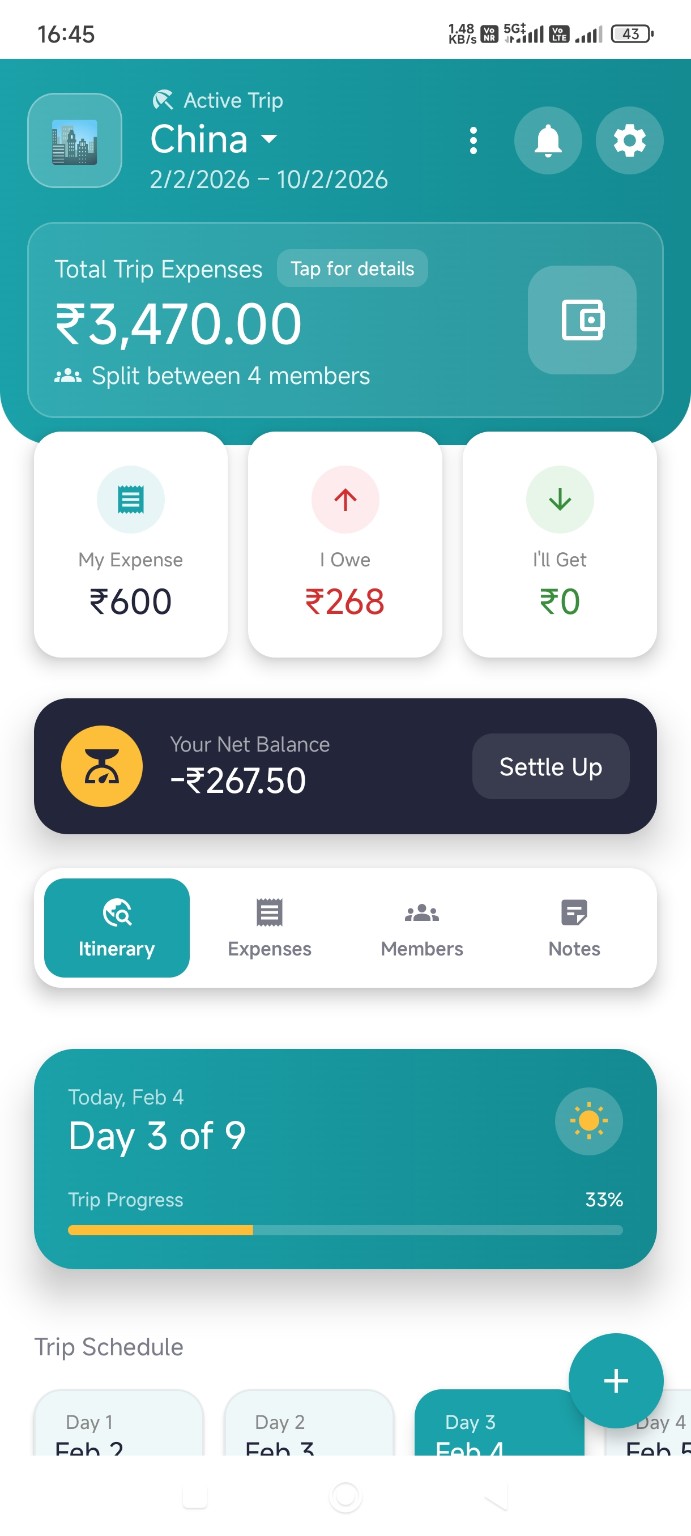Tap the wallet icon button
691x1536 pixels.
pyautogui.click(x=582, y=320)
